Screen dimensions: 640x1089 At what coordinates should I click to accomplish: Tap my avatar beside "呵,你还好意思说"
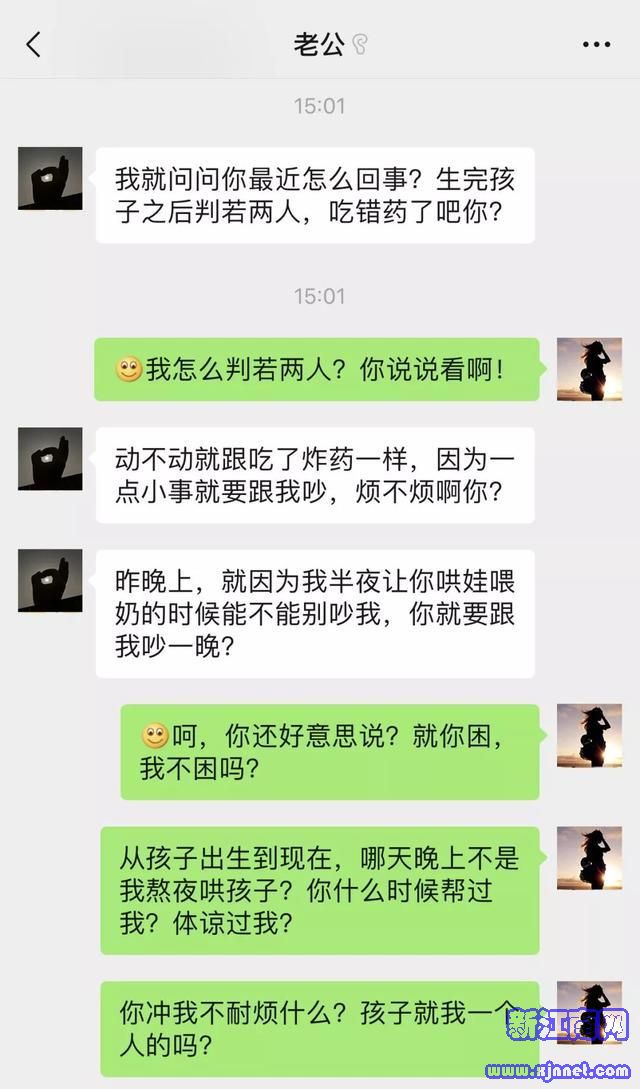[x=589, y=735]
